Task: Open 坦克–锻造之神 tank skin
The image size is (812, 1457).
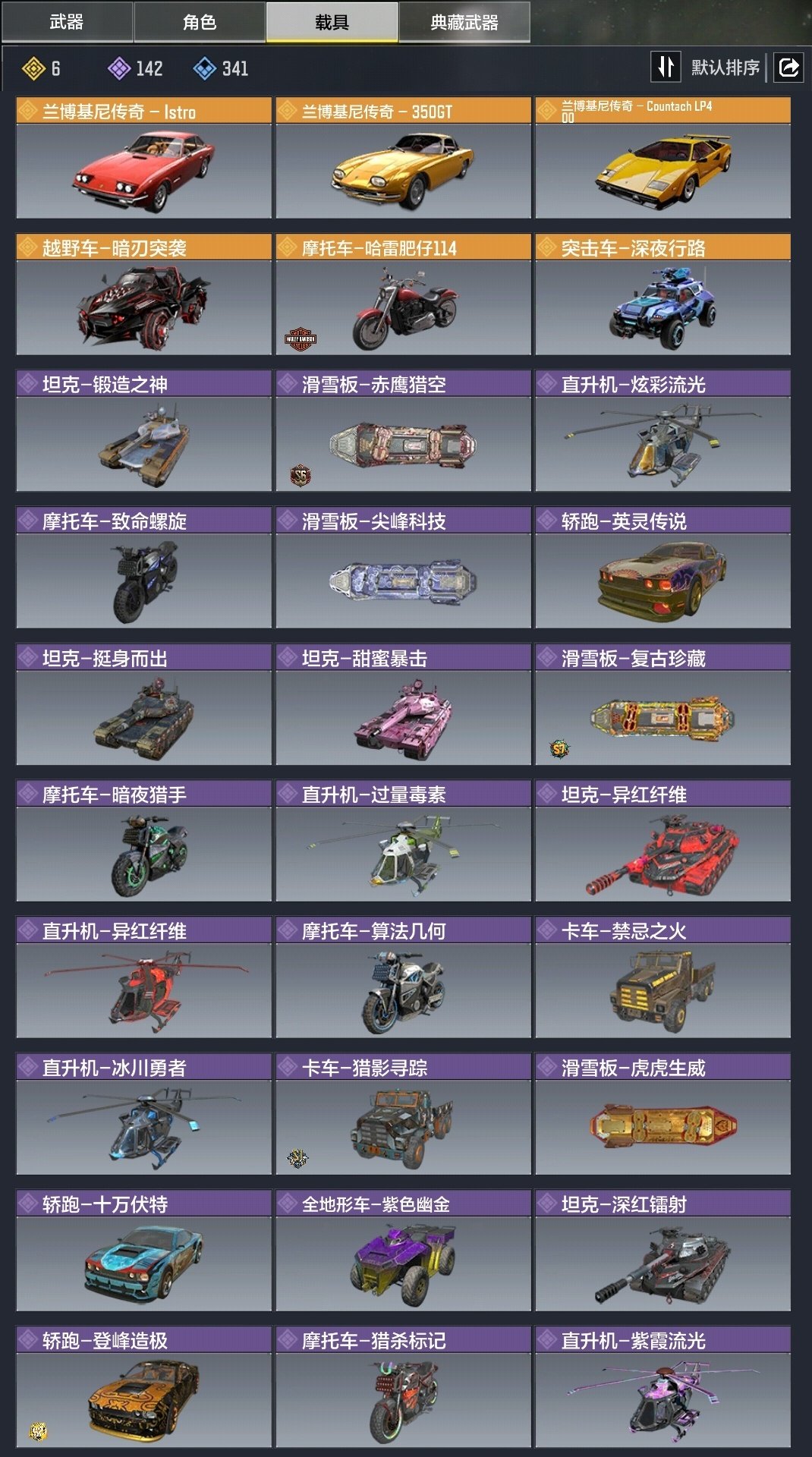Action: pos(143,432)
